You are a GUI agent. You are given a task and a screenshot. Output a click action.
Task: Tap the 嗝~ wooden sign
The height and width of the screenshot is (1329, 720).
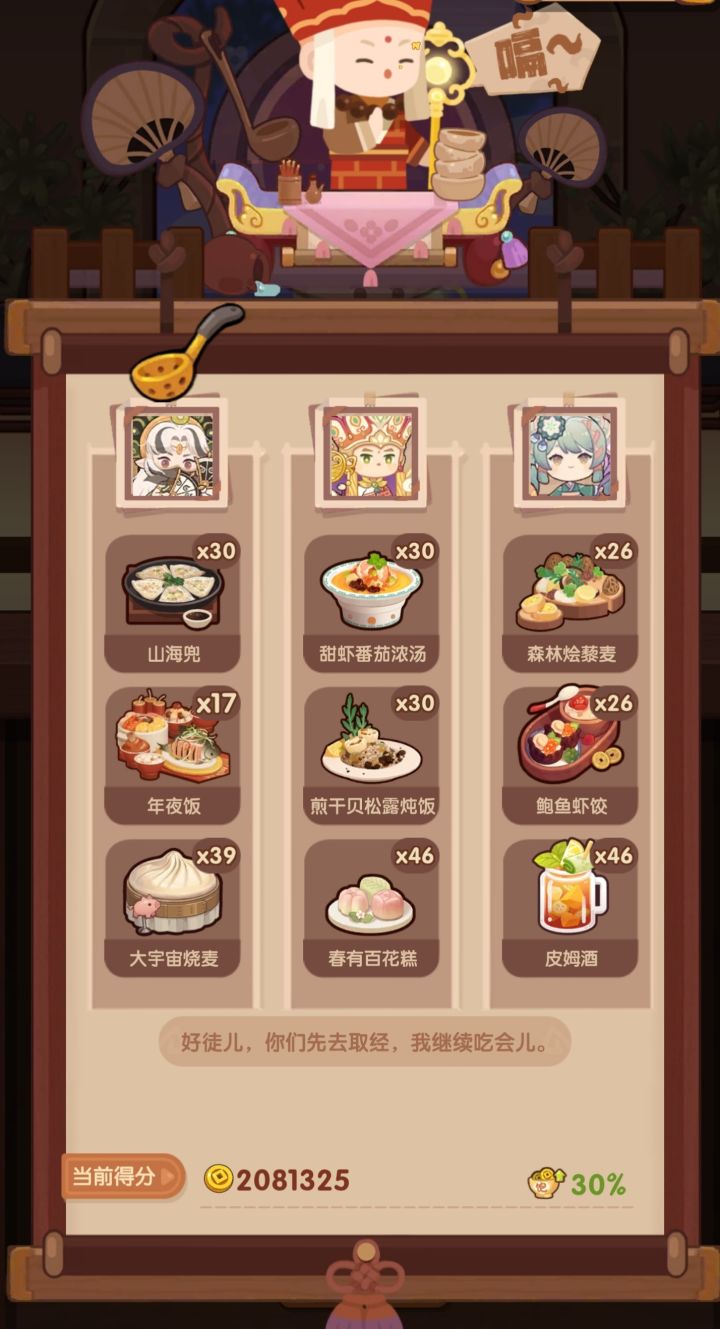[x=535, y=50]
